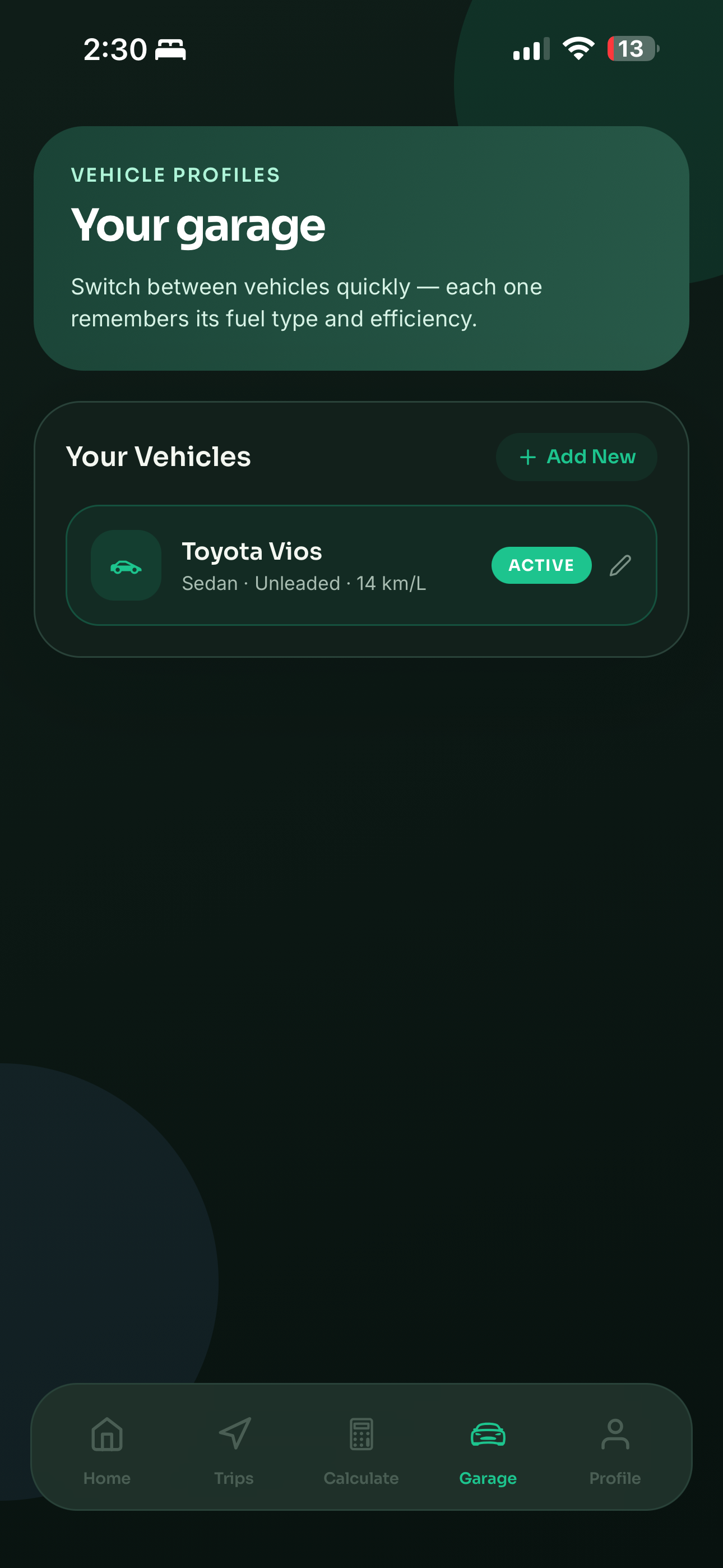Open the Profile tab

click(x=615, y=1447)
